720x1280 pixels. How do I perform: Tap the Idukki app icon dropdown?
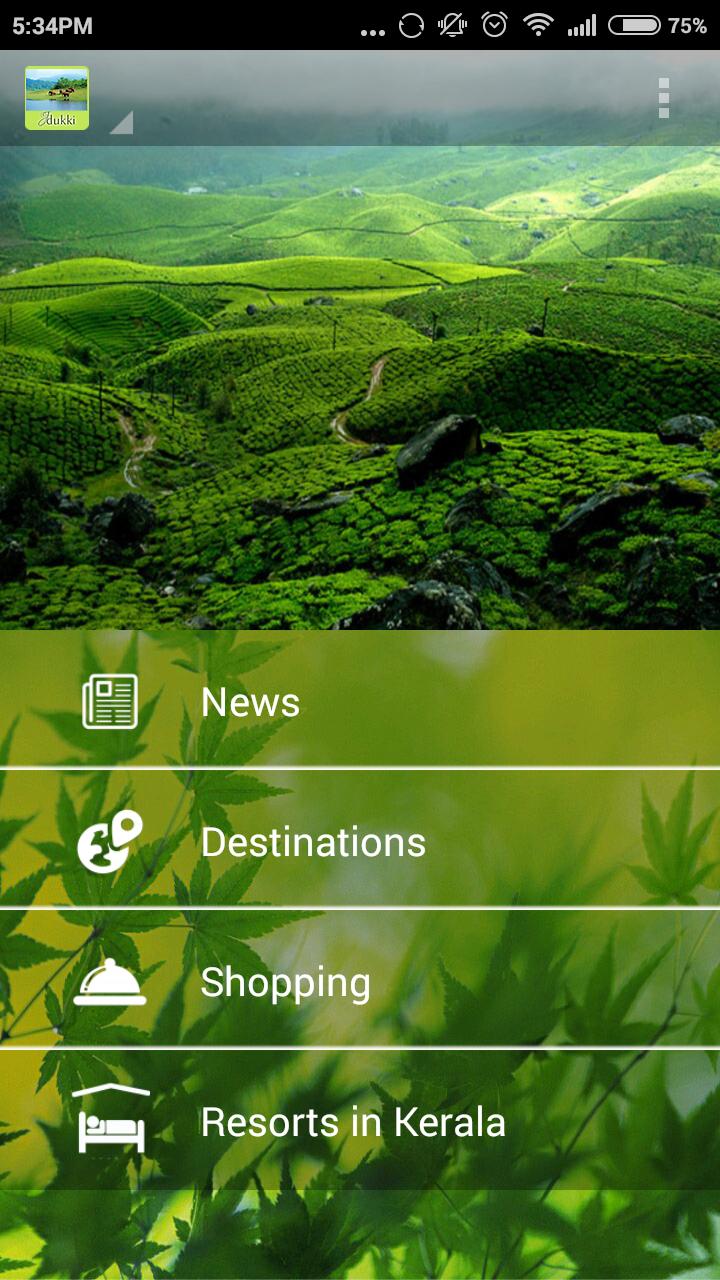click(76, 99)
